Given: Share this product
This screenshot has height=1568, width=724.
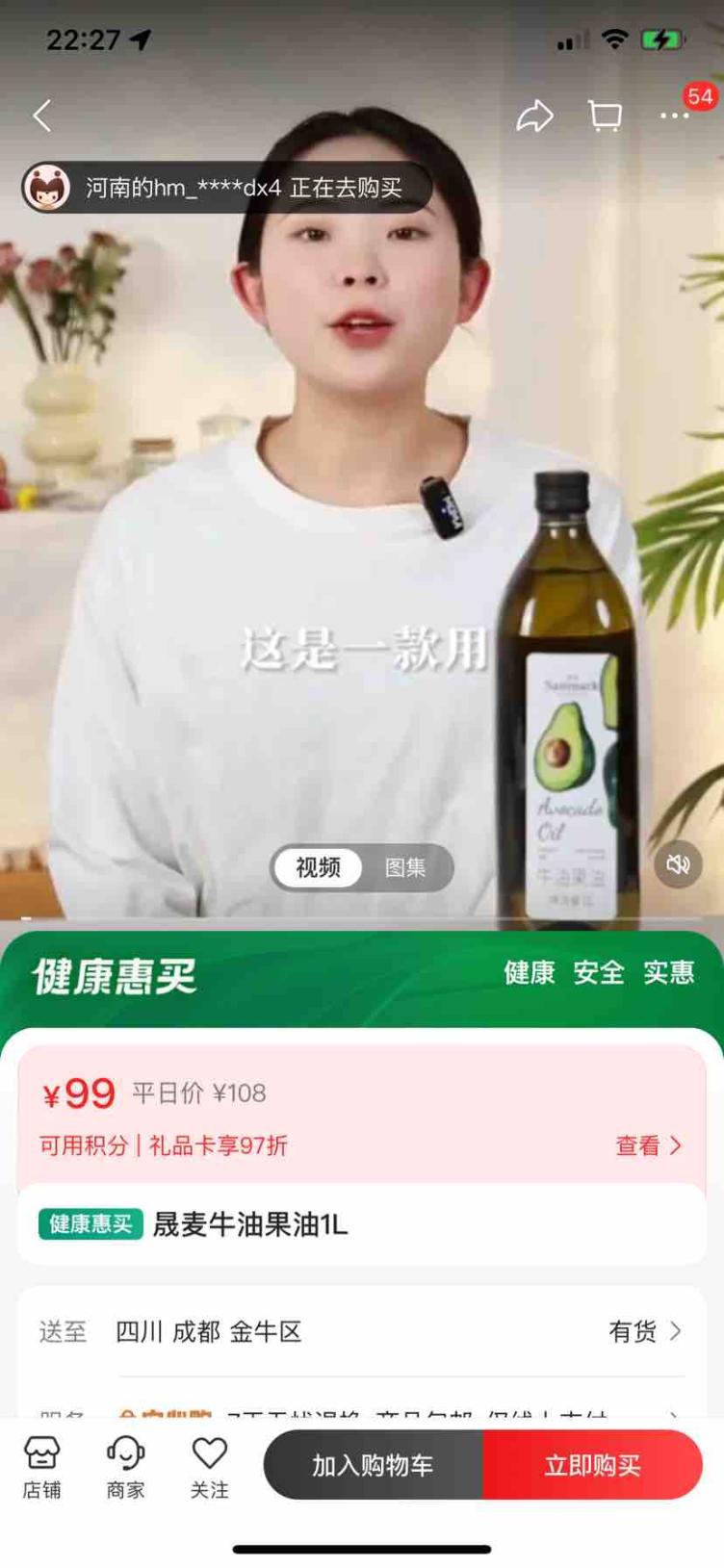Looking at the screenshot, I should point(534,116).
